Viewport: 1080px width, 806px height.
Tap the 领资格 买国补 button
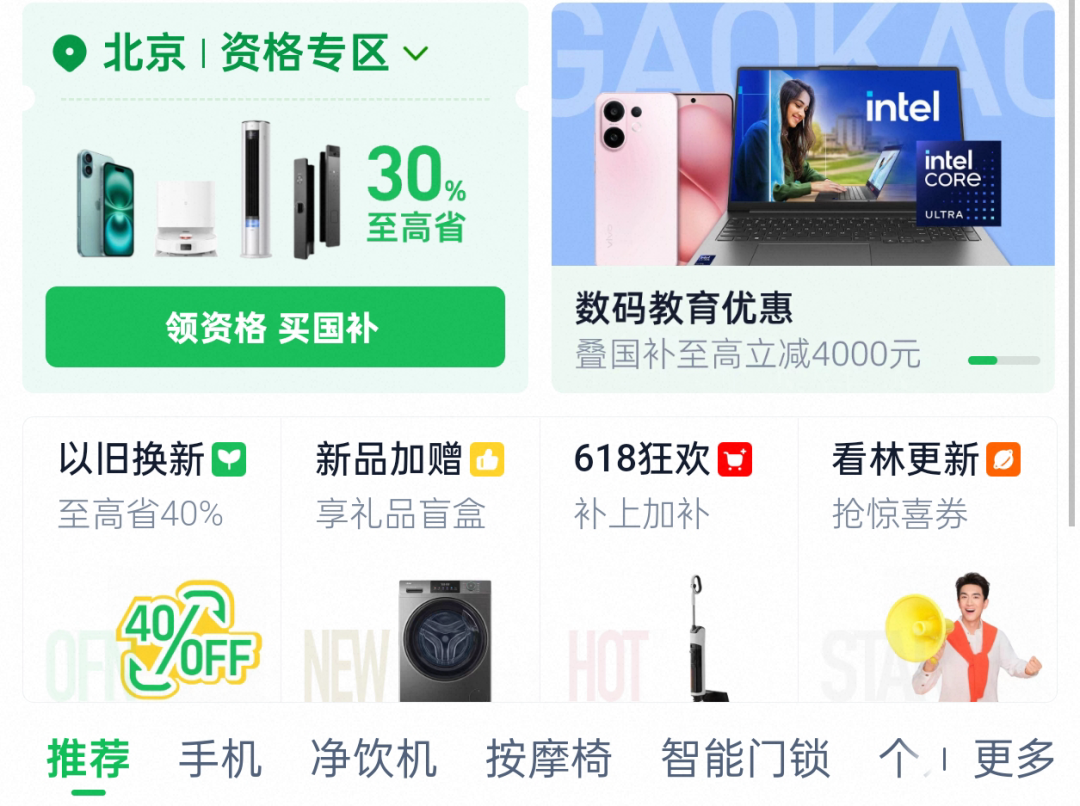coord(275,327)
